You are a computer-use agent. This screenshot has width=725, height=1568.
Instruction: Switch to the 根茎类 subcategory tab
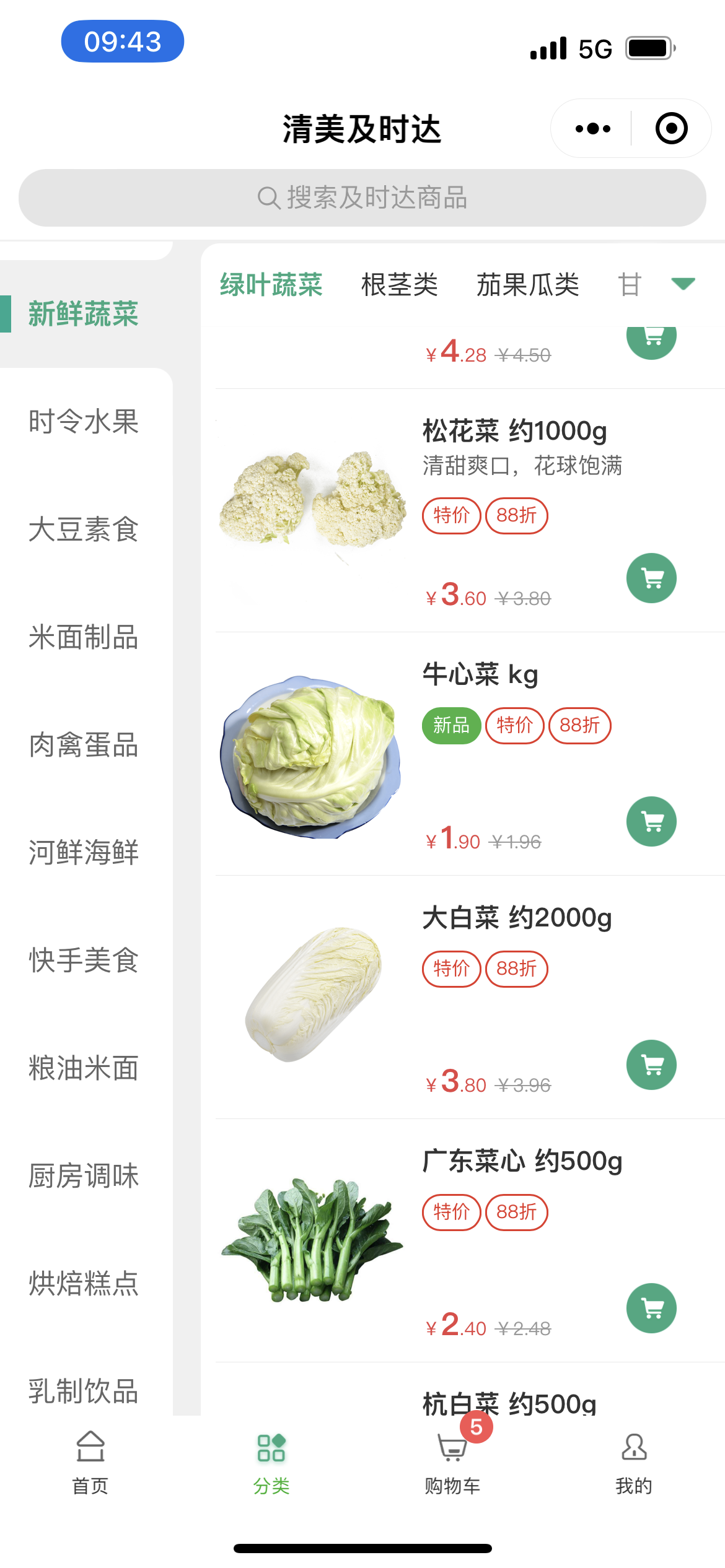(x=400, y=285)
